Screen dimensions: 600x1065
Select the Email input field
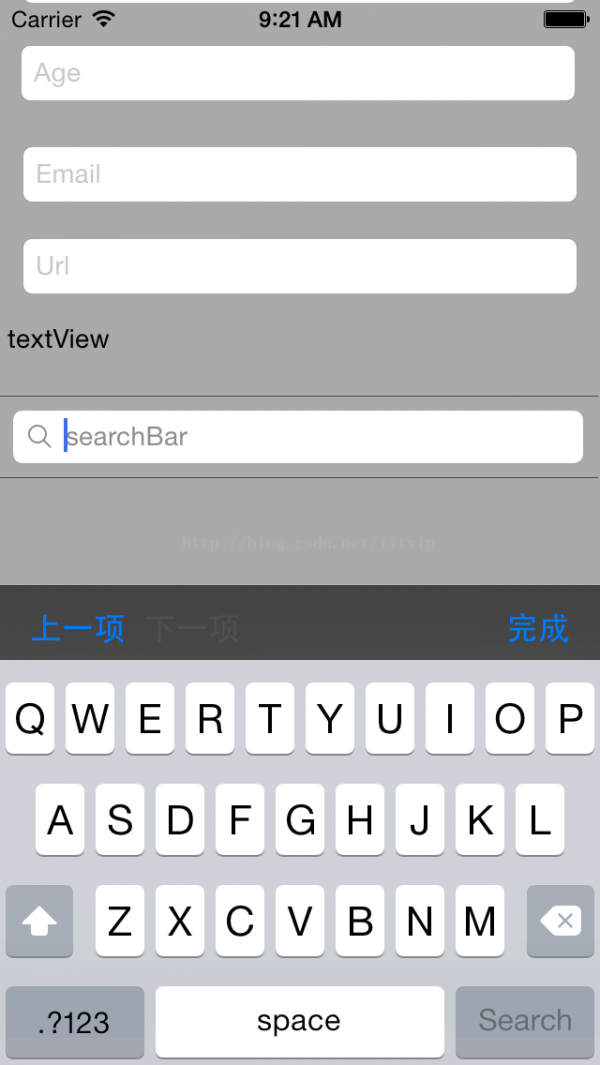pyautogui.click(x=300, y=174)
